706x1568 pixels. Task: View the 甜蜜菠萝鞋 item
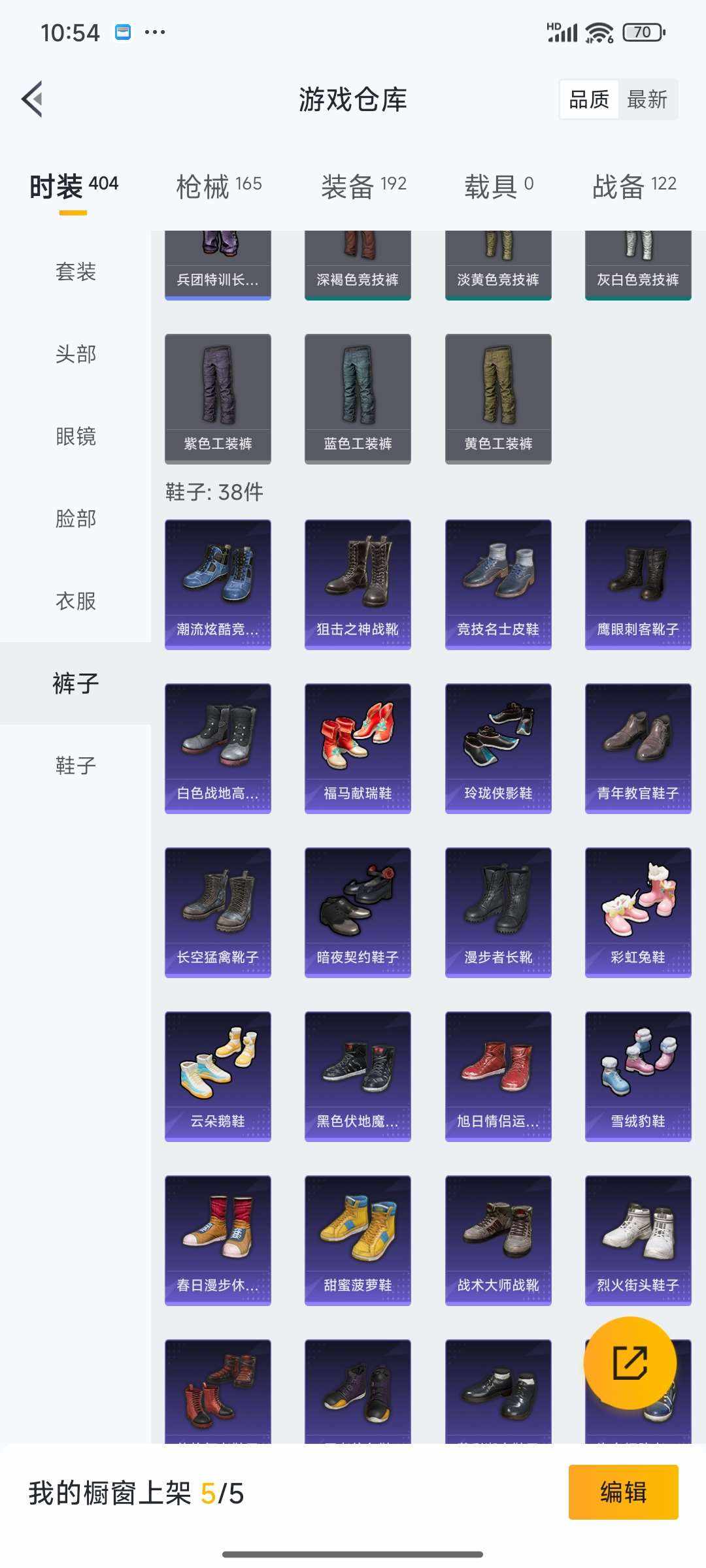pyautogui.click(x=357, y=1238)
